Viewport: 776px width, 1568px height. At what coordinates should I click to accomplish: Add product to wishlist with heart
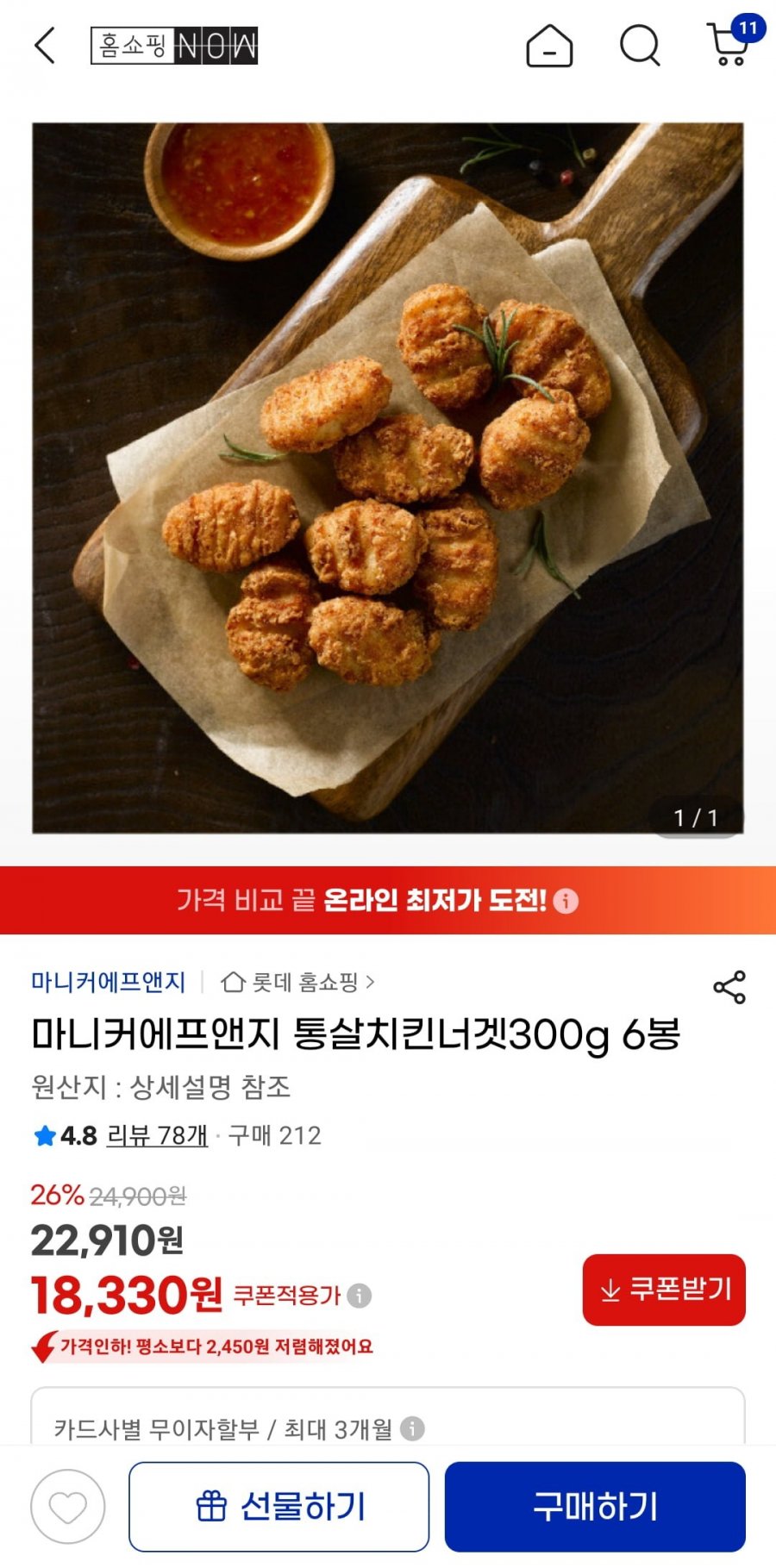pos(68,1507)
